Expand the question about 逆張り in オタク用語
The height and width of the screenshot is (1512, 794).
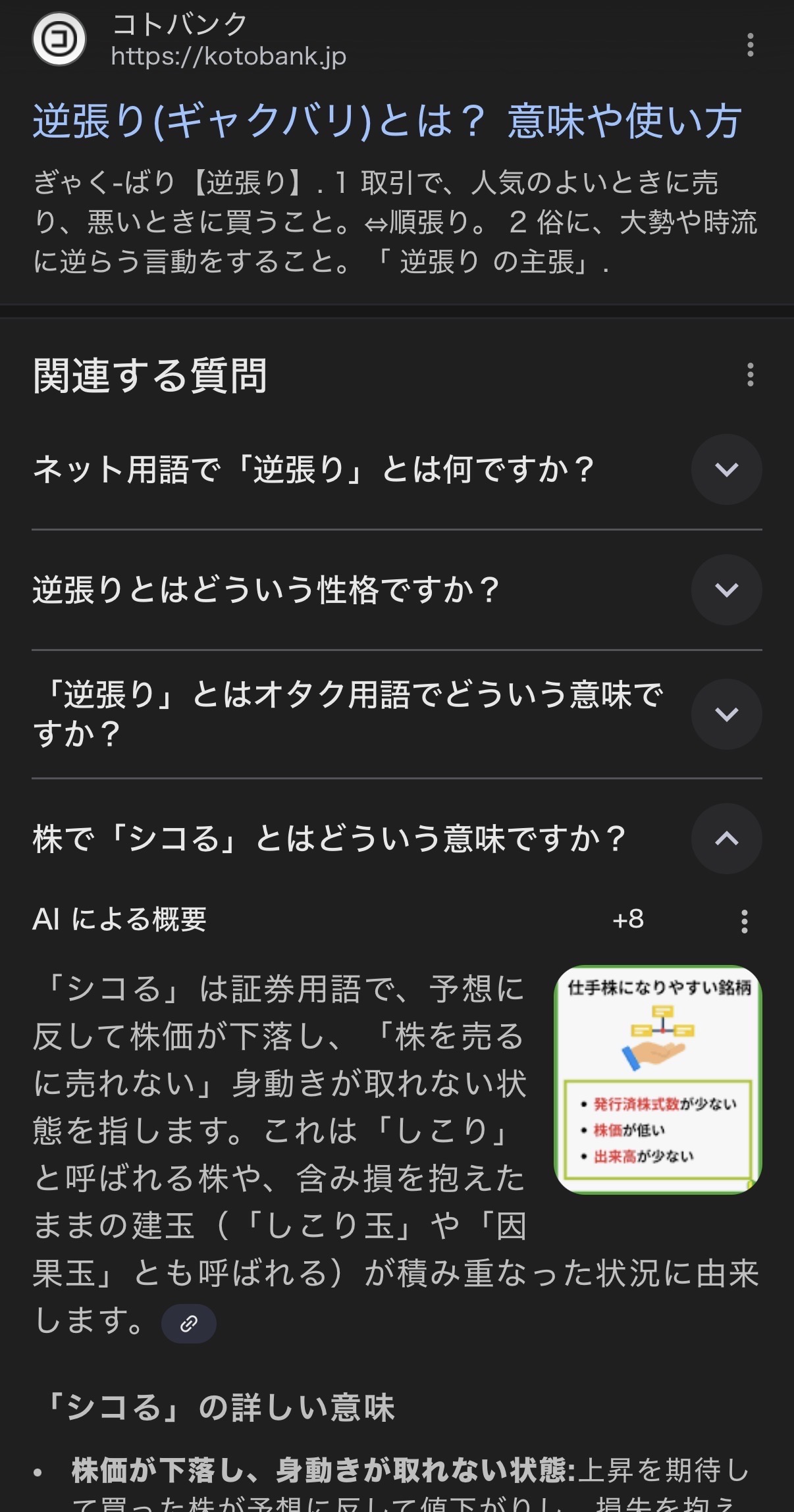click(x=726, y=714)
